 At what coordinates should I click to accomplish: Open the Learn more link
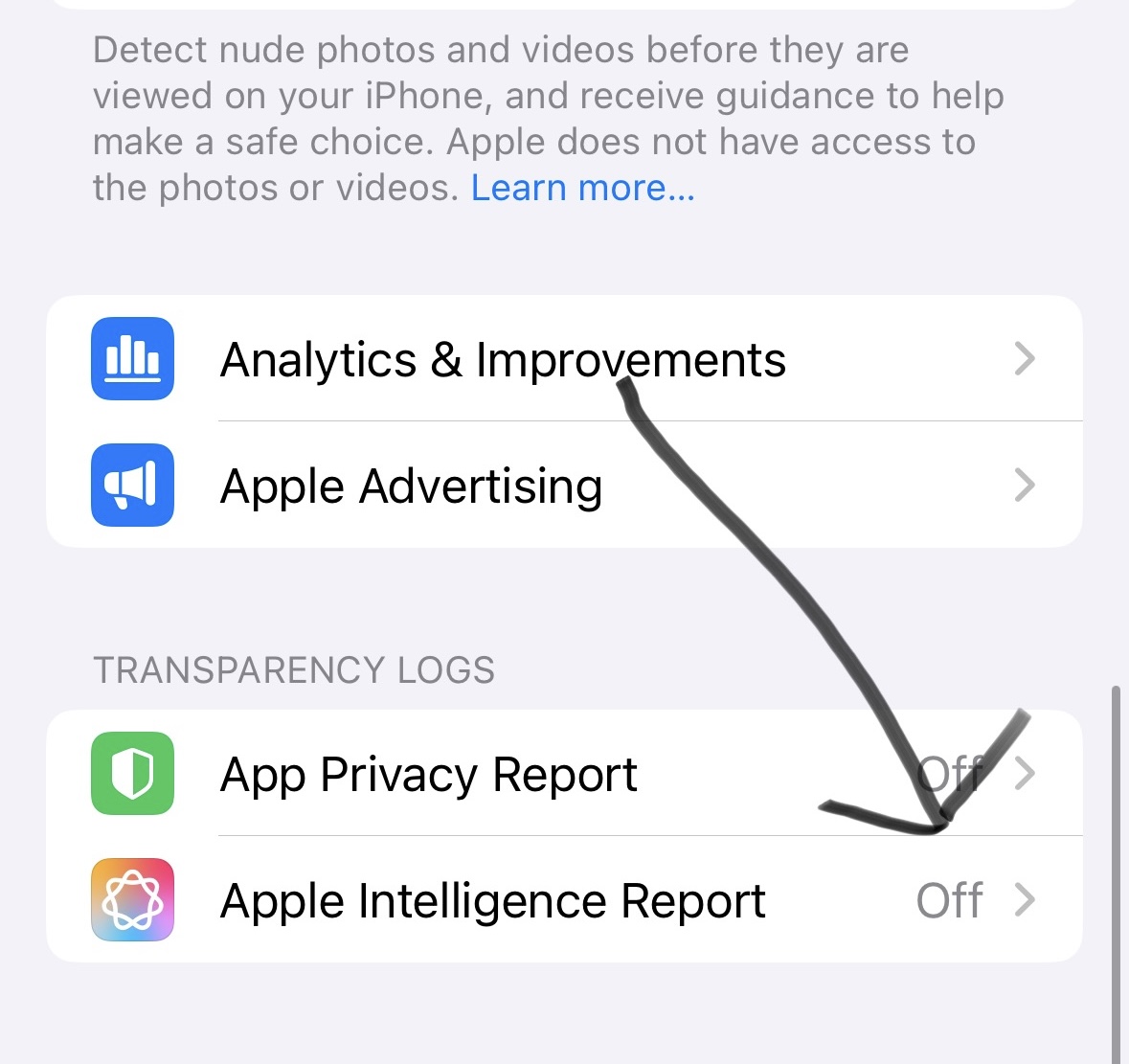point(582,189)
